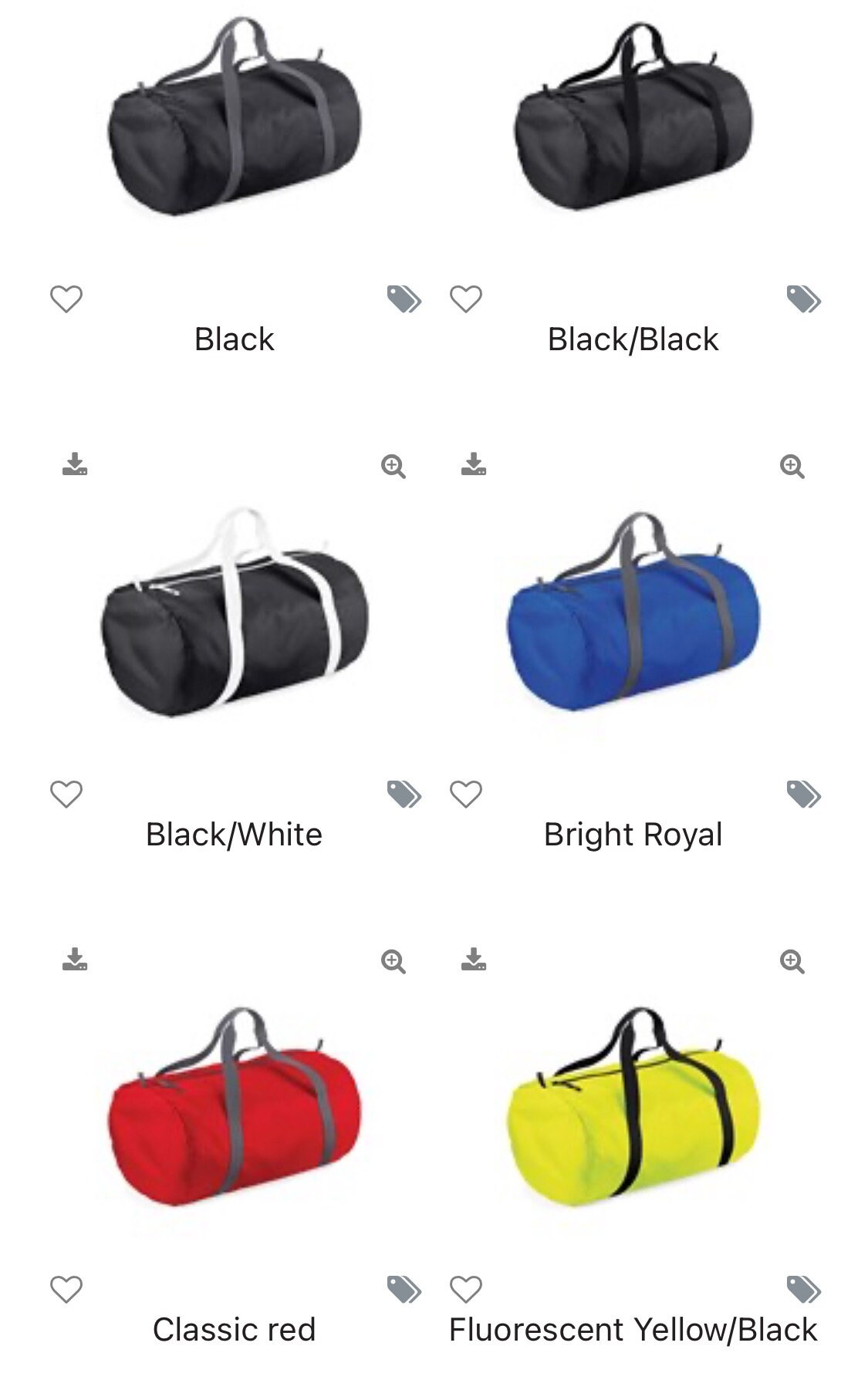Open the tag icon for Black/Black

click(x=803, y=299)
